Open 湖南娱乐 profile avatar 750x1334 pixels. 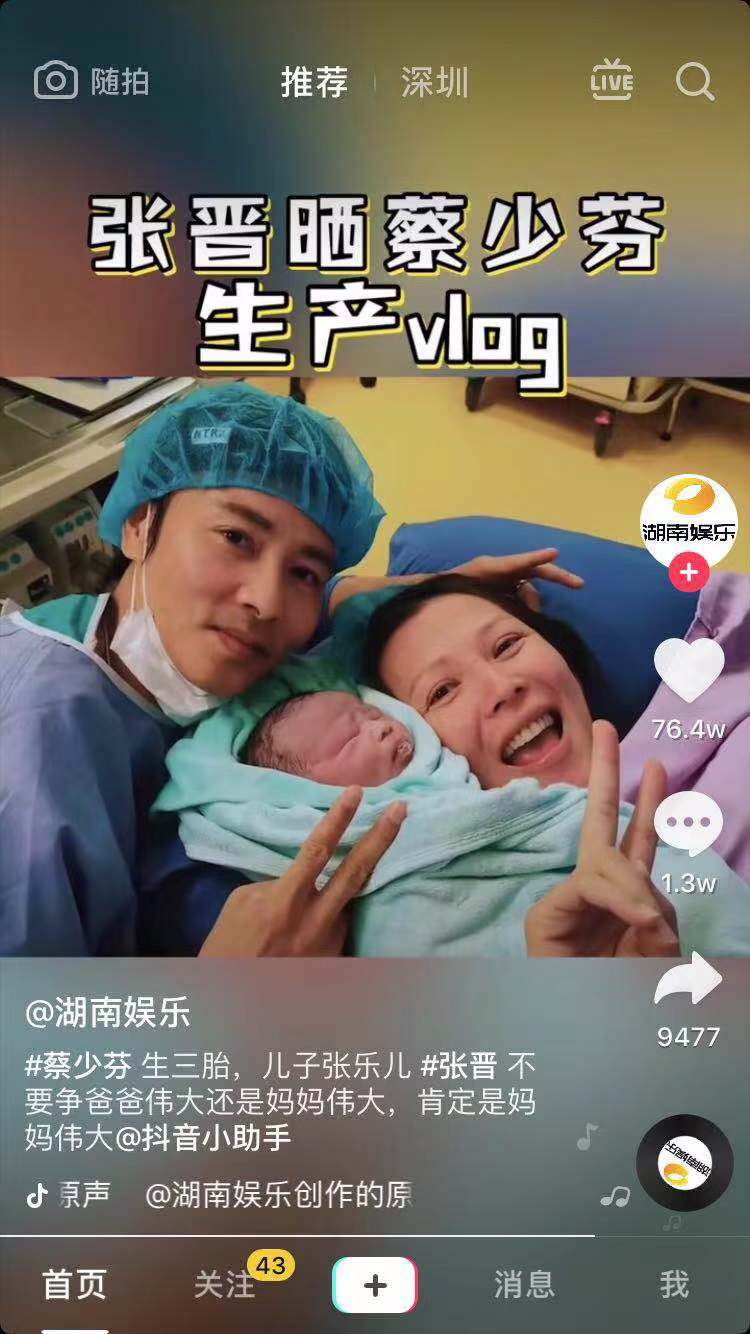688,523
